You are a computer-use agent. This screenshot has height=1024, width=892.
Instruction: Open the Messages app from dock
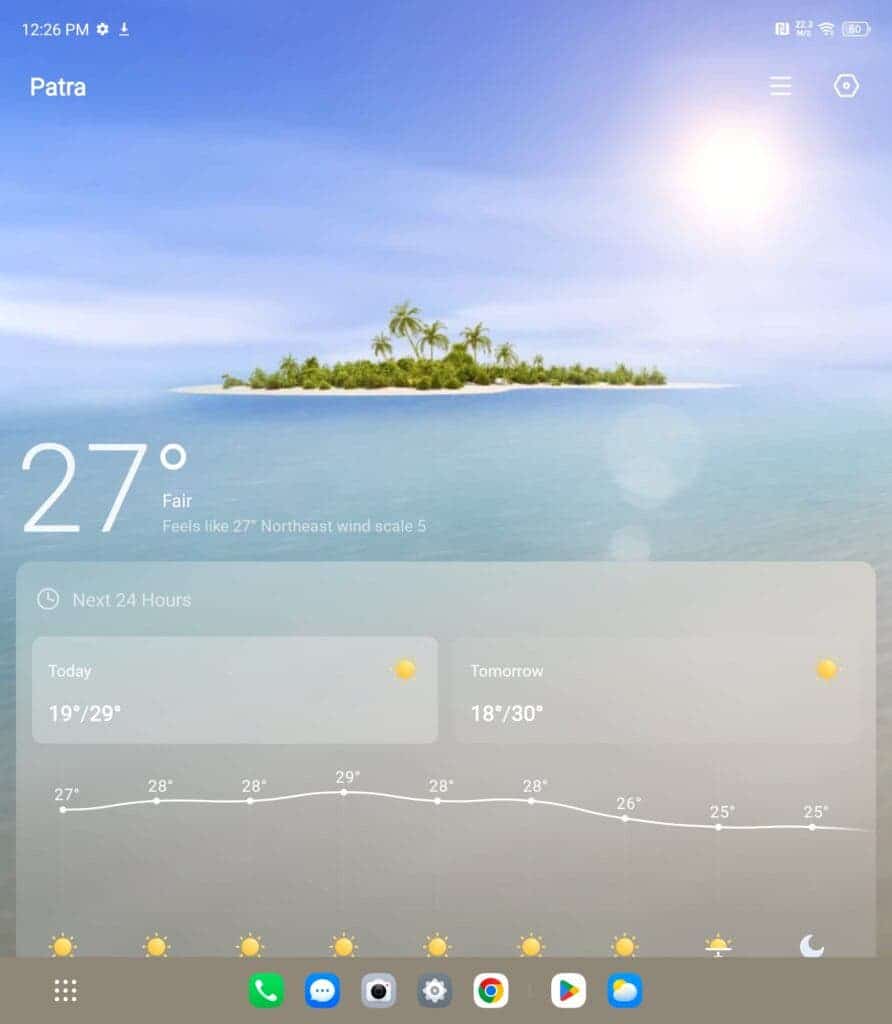[322, 991]
